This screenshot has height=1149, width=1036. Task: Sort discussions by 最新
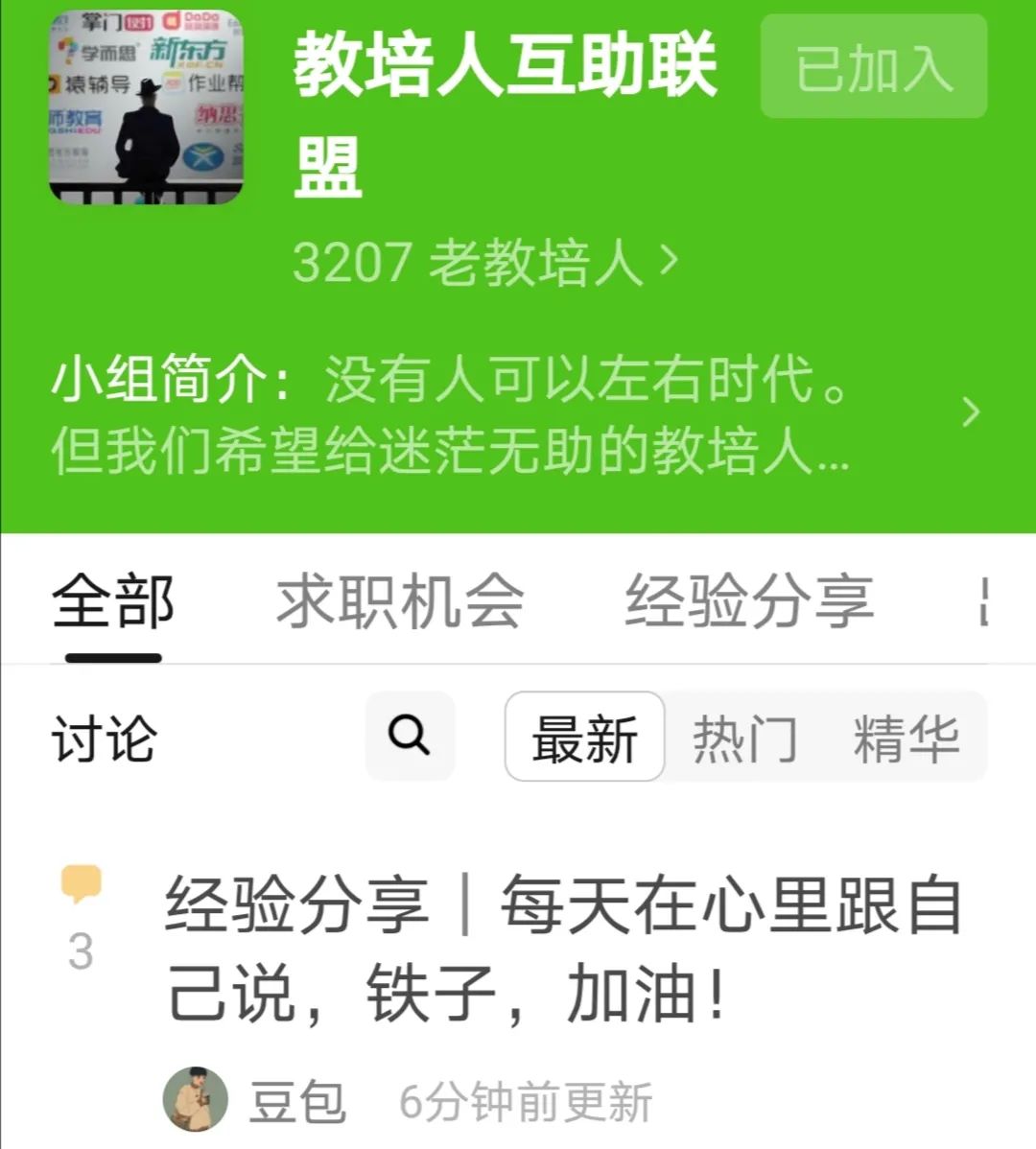[584, 737]
